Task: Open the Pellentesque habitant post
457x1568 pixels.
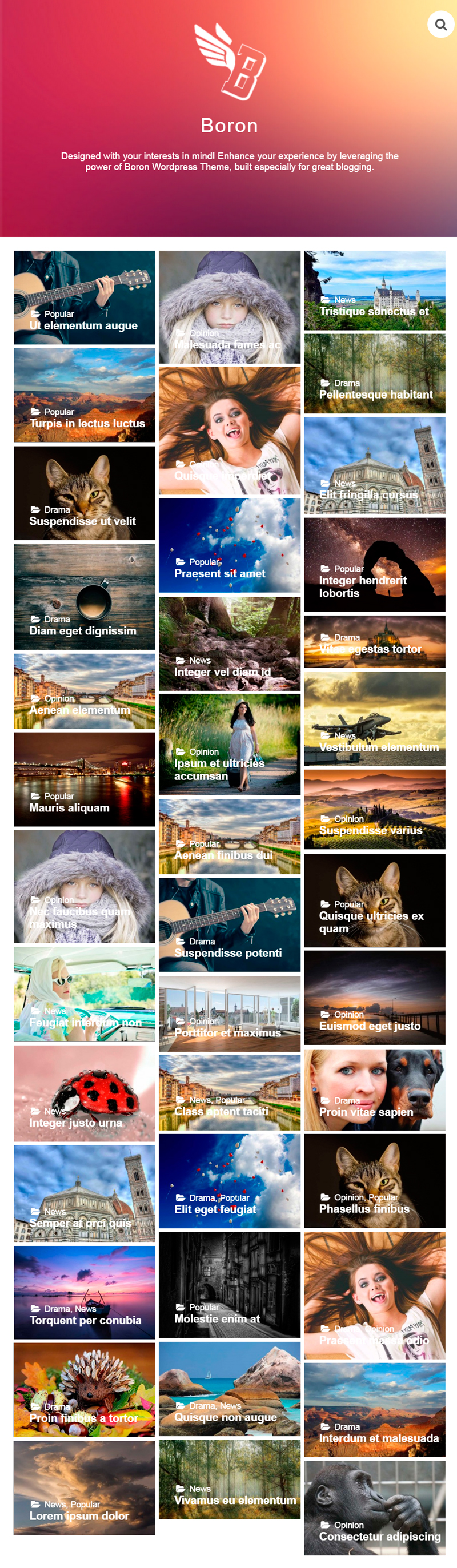Action: [375, 395]
